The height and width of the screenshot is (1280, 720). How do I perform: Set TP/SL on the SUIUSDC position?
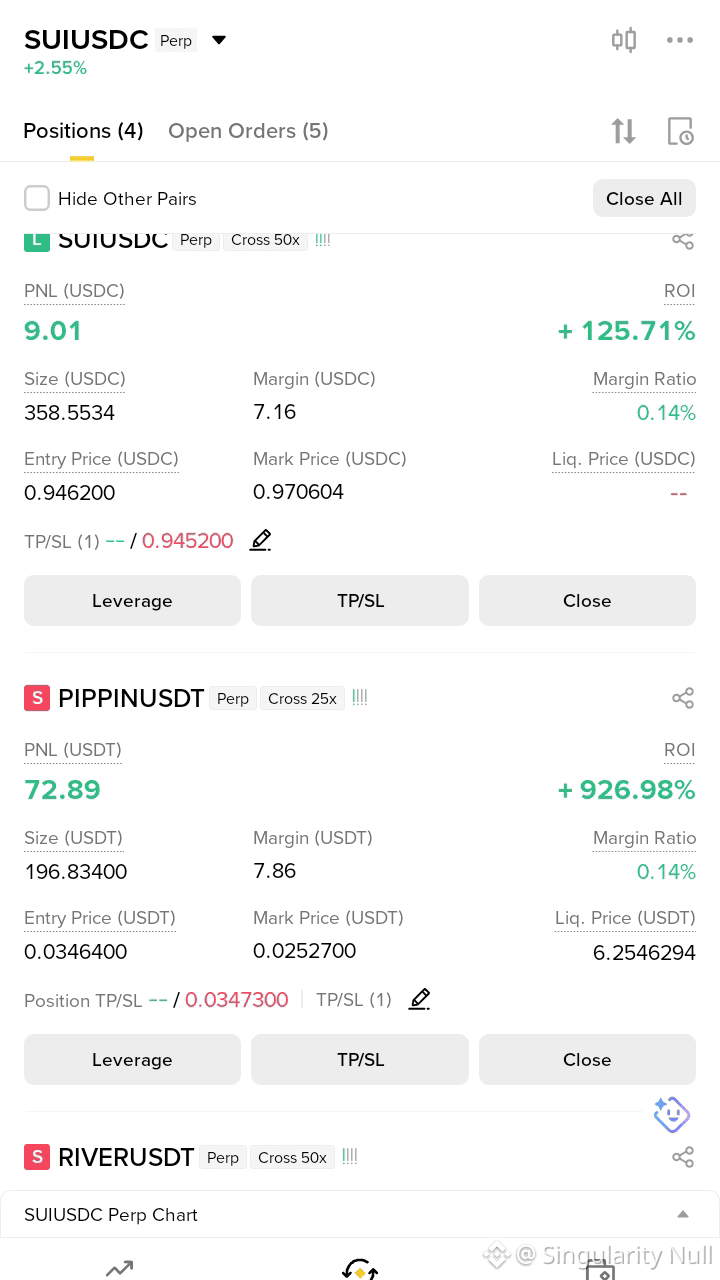pyautogui.click(x=360, y=600)
